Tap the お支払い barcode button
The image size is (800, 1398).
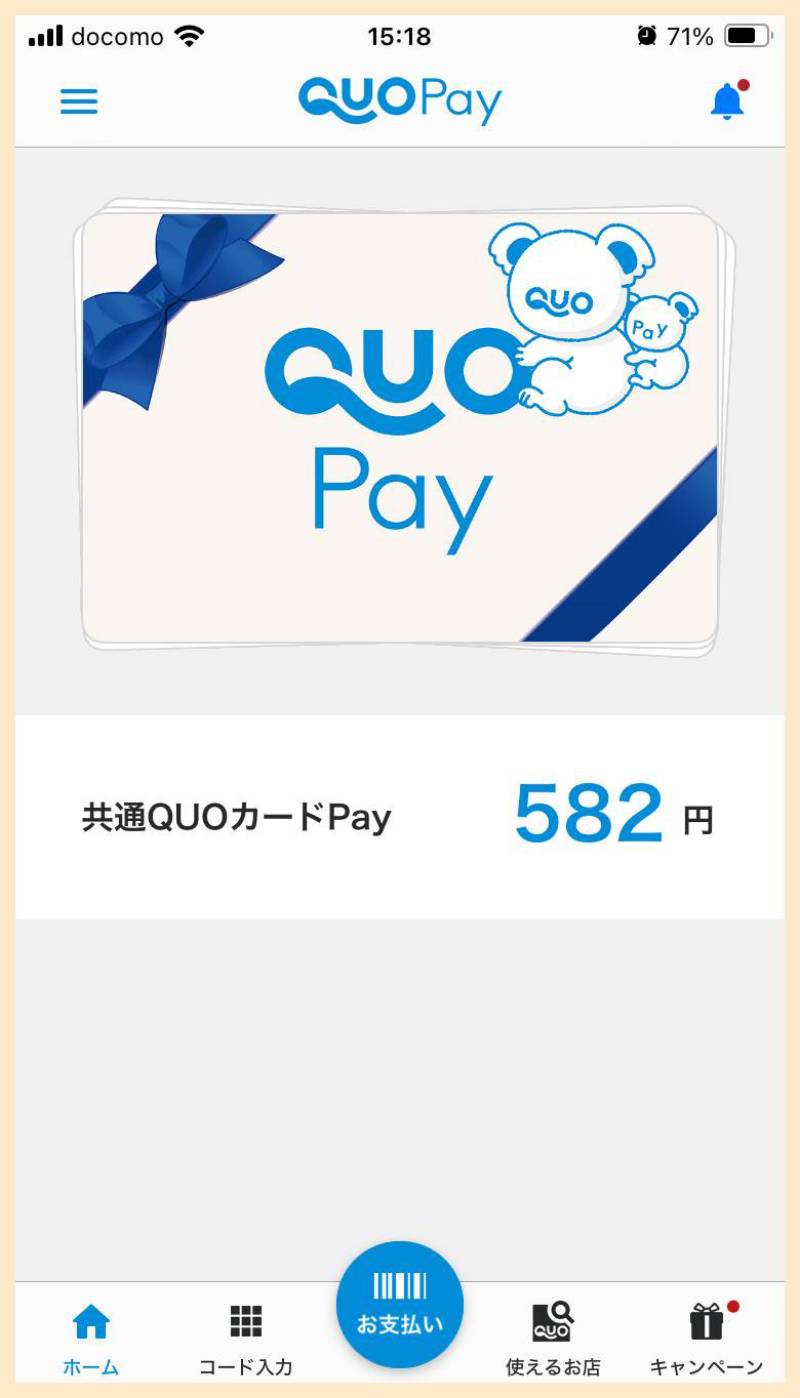pyautogui.click(x=400, y=1304)
